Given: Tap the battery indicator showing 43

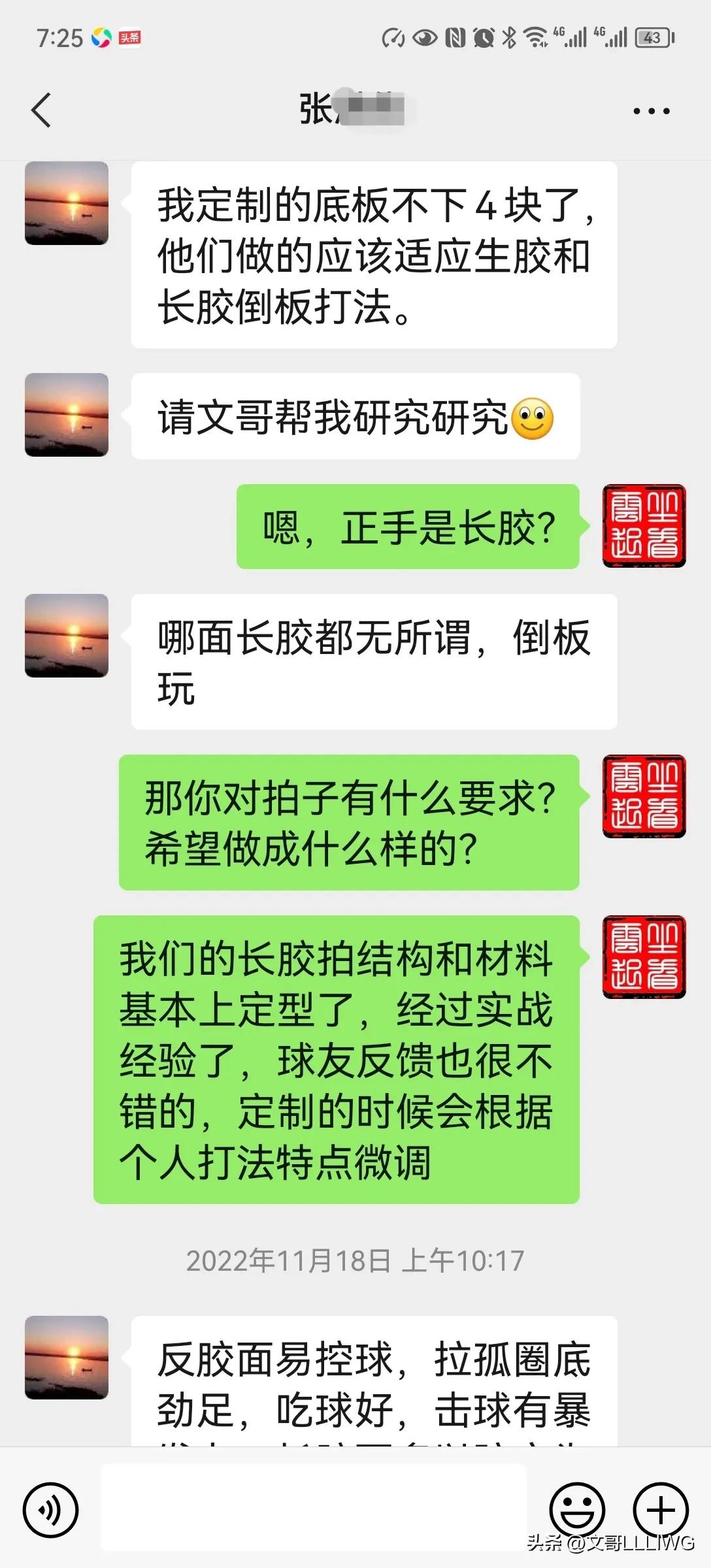Looking at the screenshot, I should click(650, 38).
